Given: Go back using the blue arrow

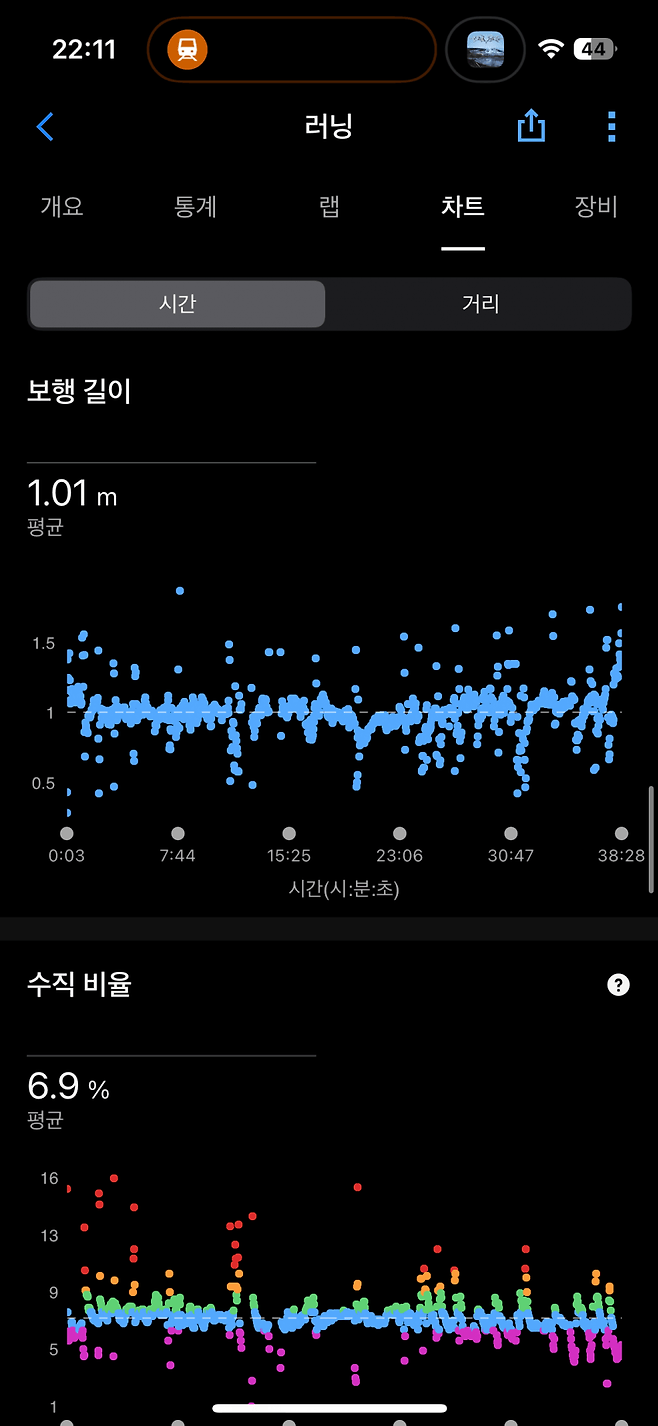Looking at the screenshot, I should coord(45,127).
